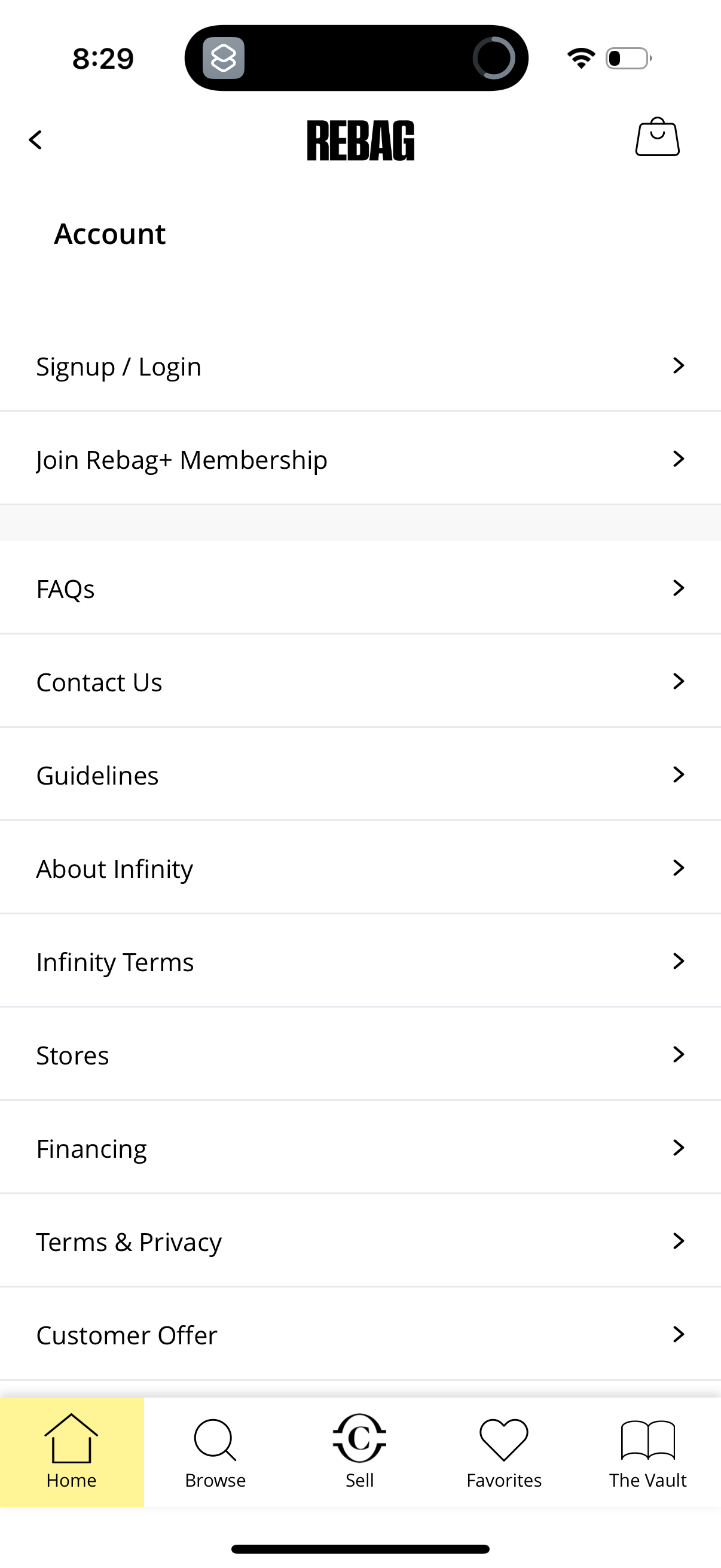
Task: Tap the REBAG logo
Action: (360, 139)
